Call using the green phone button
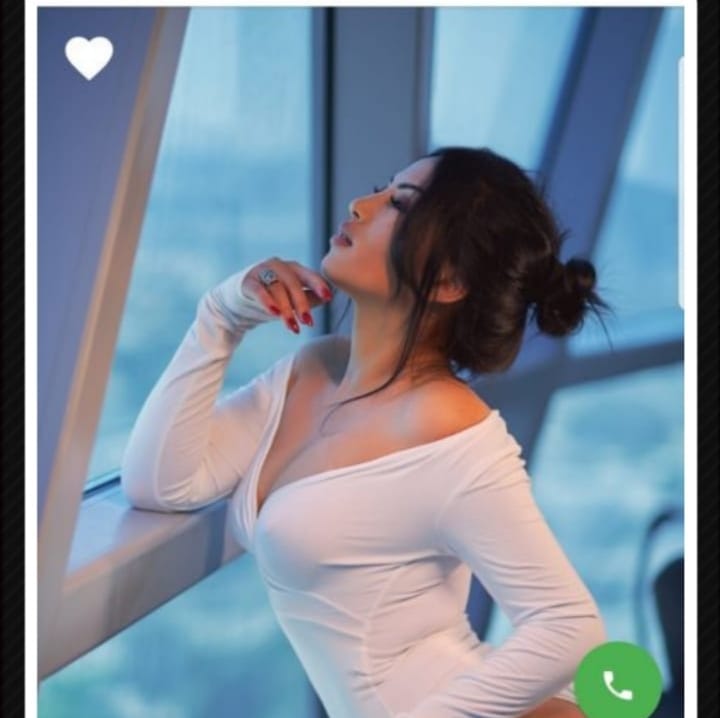 [x=617, y=683]
